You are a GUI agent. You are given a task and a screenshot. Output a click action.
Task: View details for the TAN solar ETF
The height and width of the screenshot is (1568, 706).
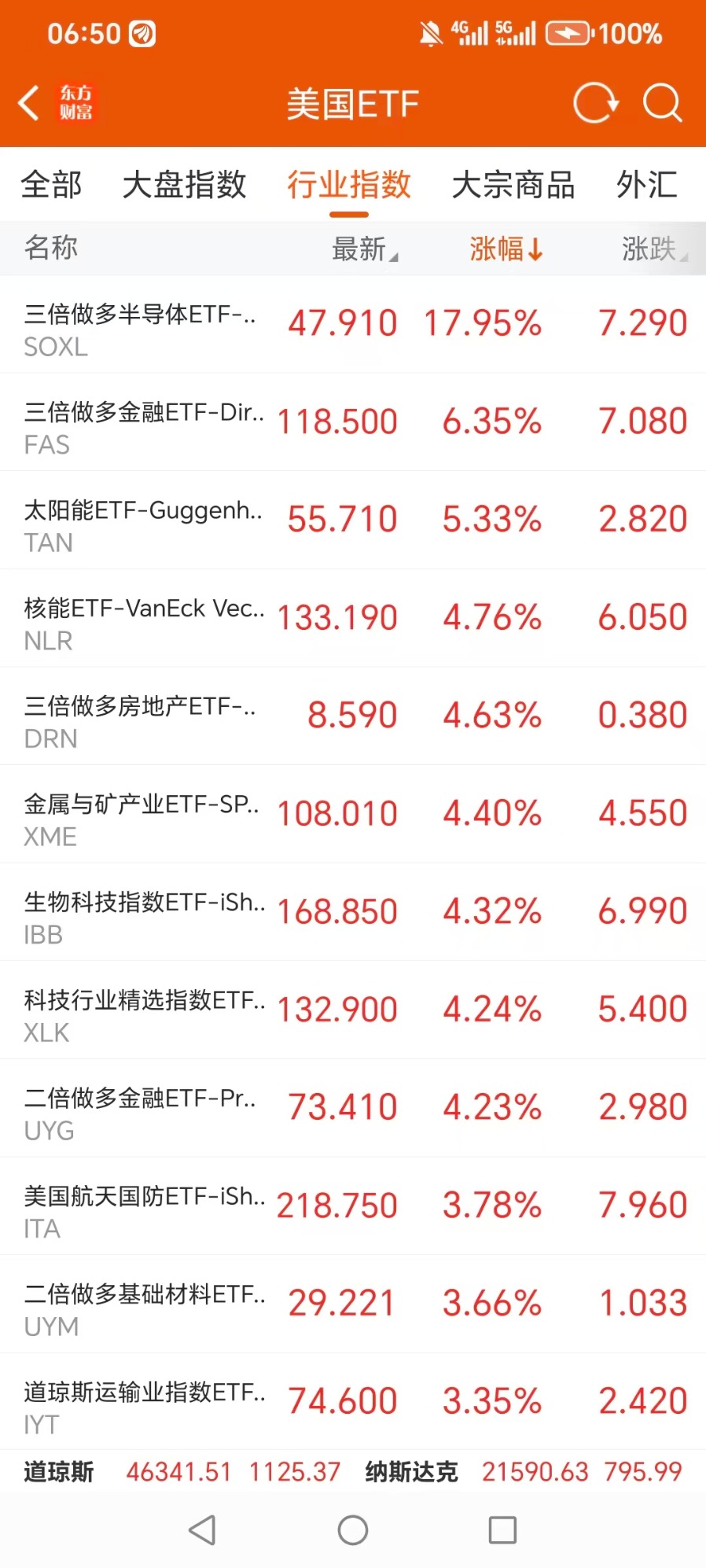point(353,520)
